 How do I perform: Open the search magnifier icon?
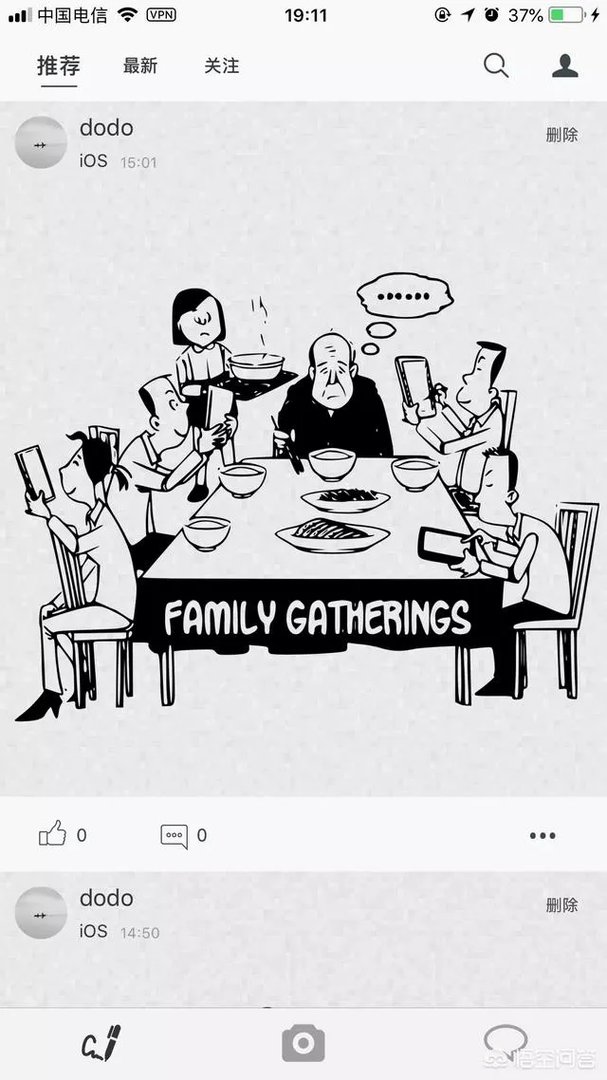click(496, 66)
